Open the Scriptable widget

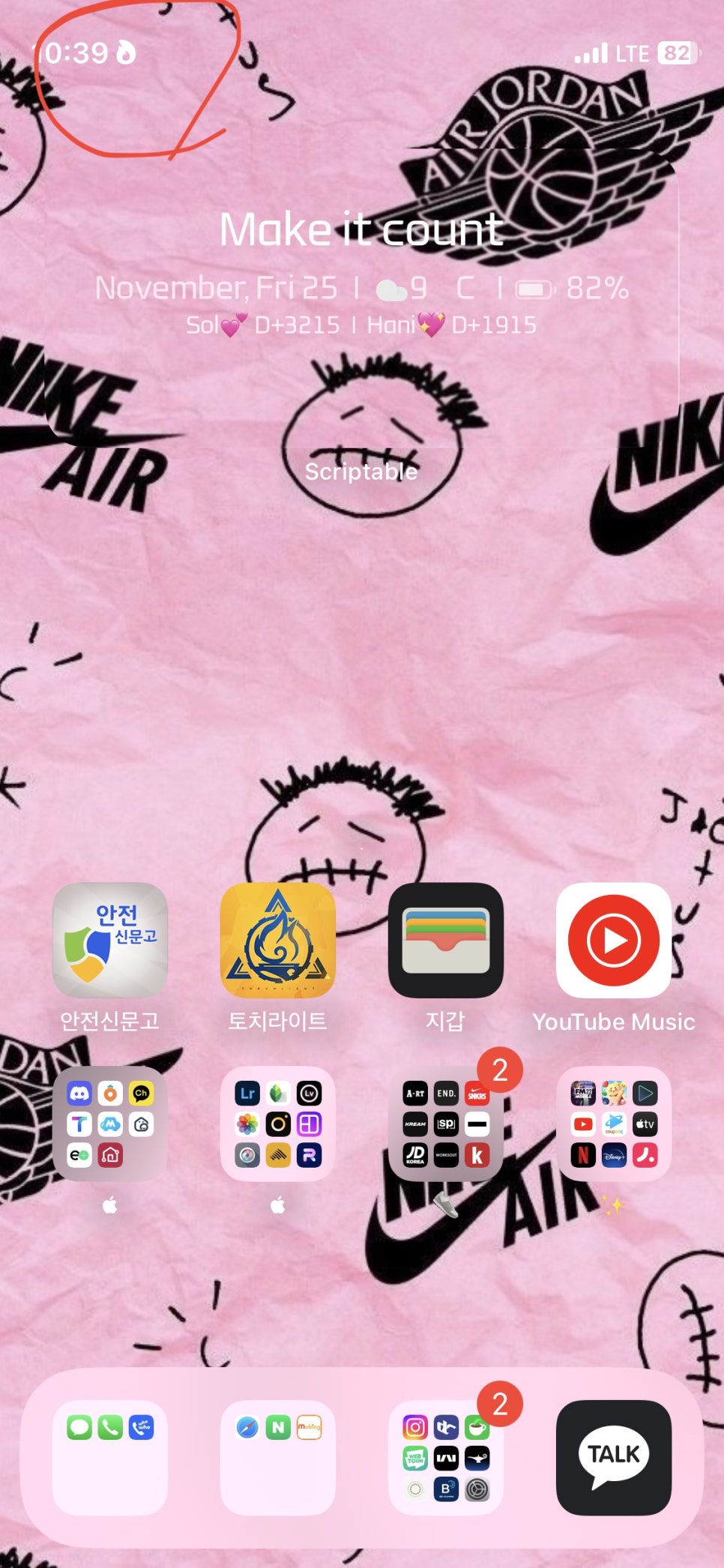361,300
